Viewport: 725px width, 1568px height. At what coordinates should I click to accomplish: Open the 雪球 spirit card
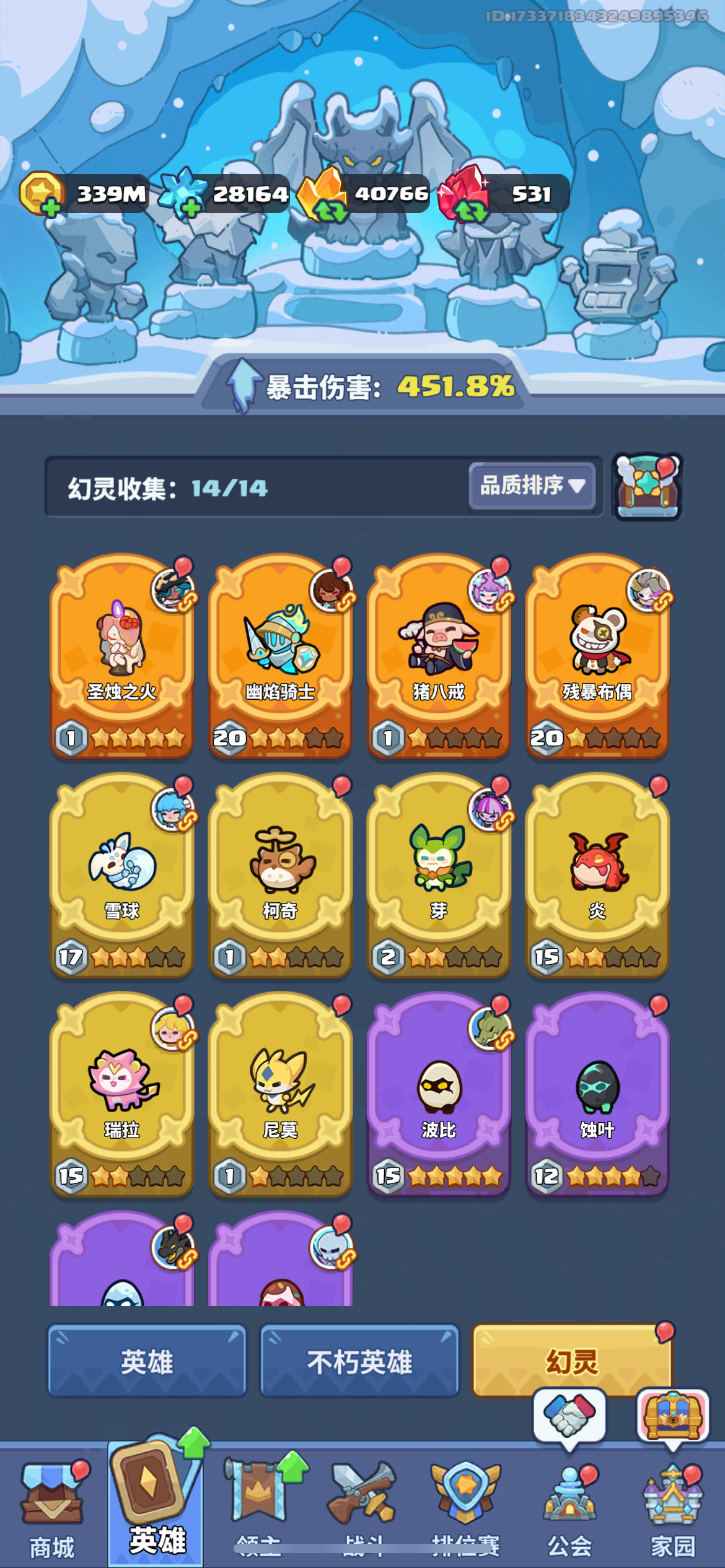coord(122,876)
